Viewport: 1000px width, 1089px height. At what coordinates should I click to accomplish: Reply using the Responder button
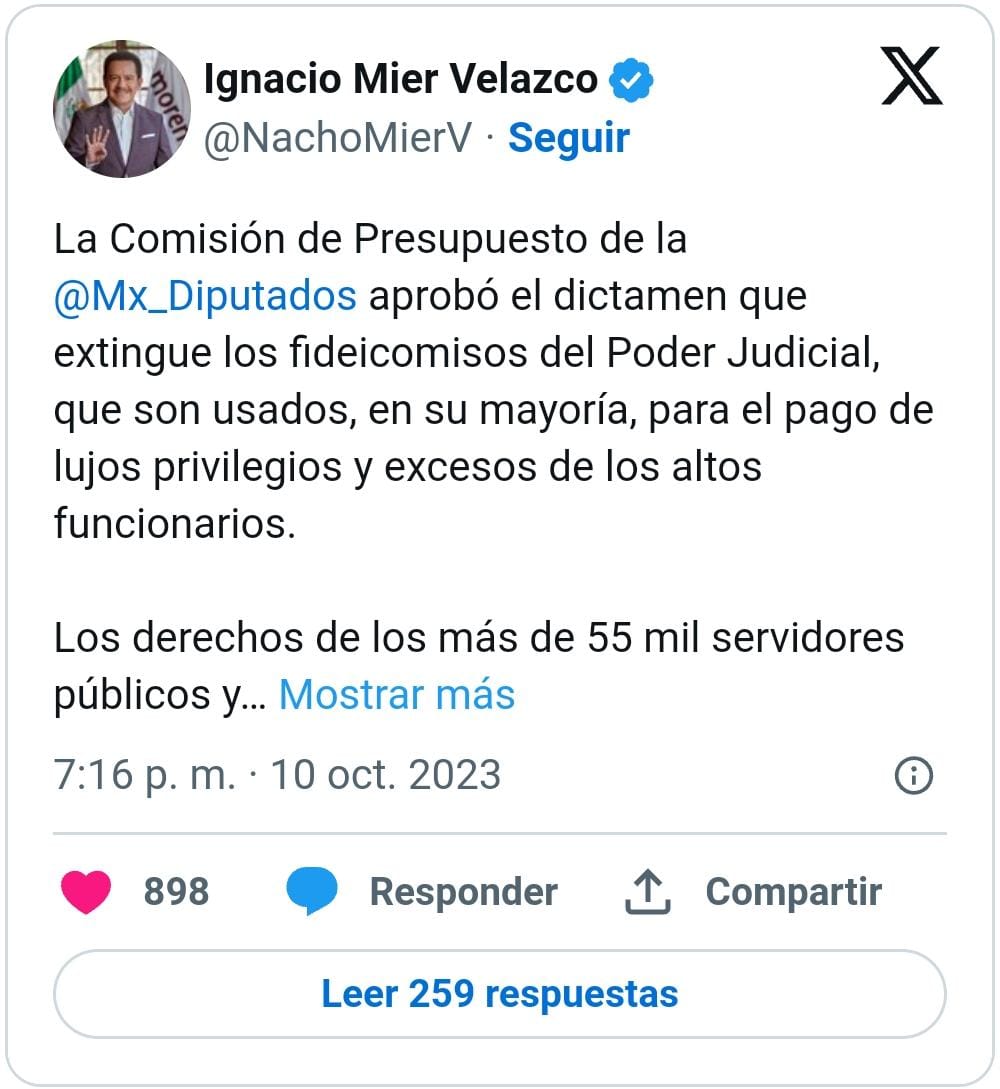coord(422,891)
